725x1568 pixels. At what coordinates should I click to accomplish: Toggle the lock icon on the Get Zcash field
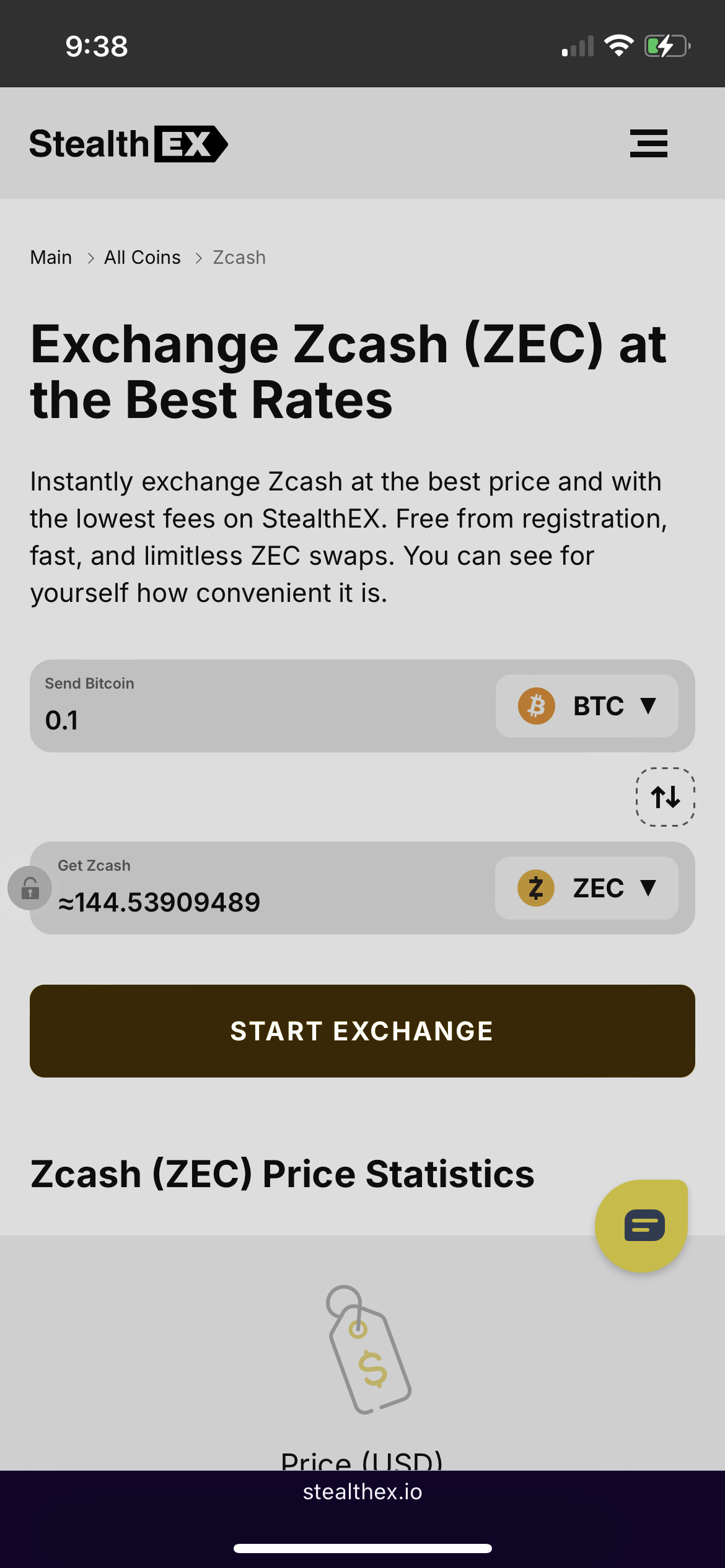point(29,887)
